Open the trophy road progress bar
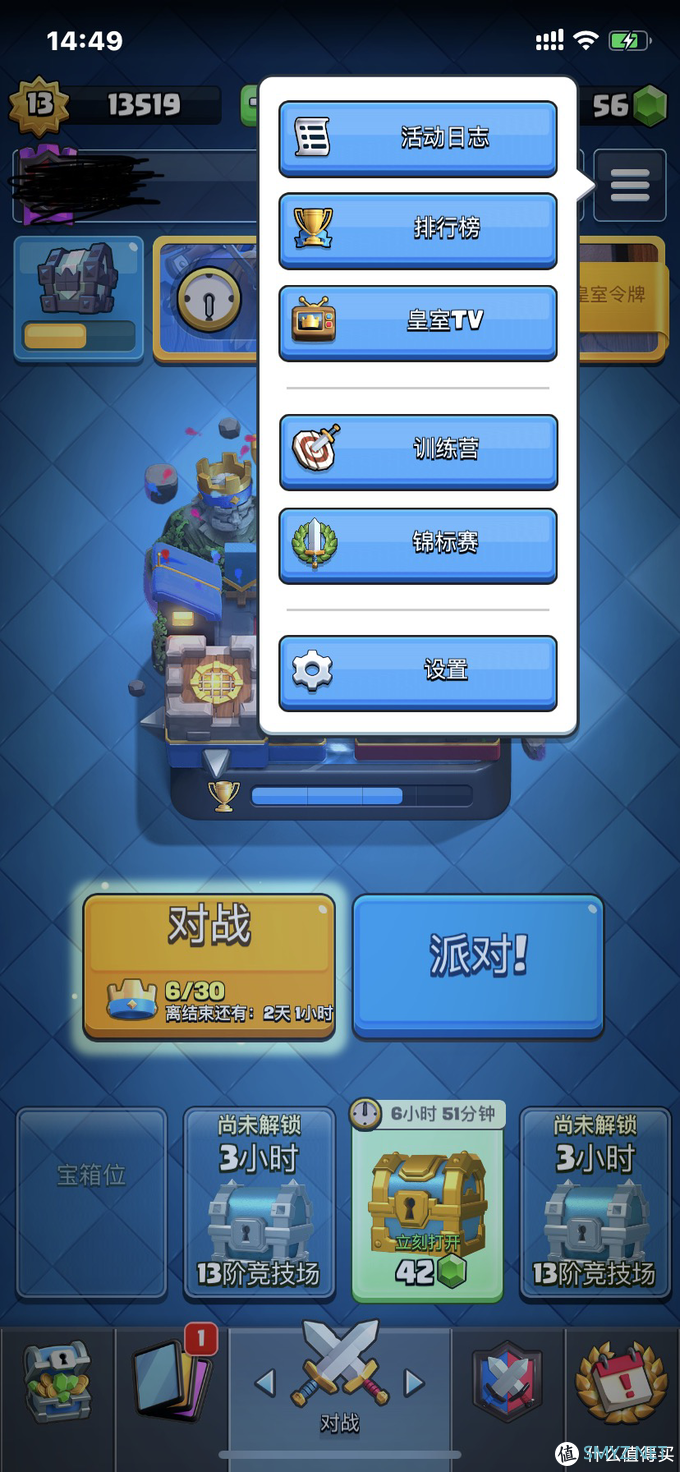The width and height of the screenshot is (680, 1472). pos(340,796)
